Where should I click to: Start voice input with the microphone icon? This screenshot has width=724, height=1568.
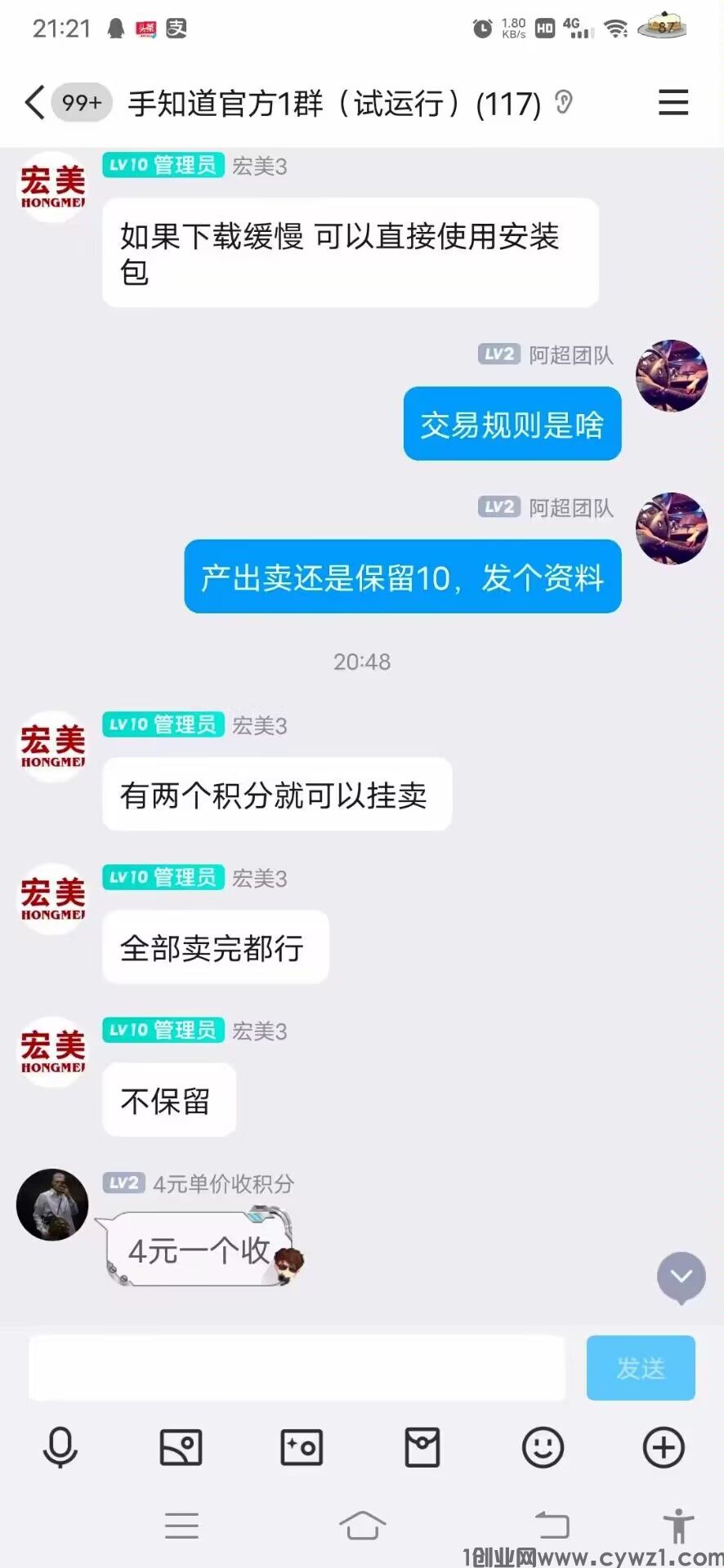pos(60,1448)
